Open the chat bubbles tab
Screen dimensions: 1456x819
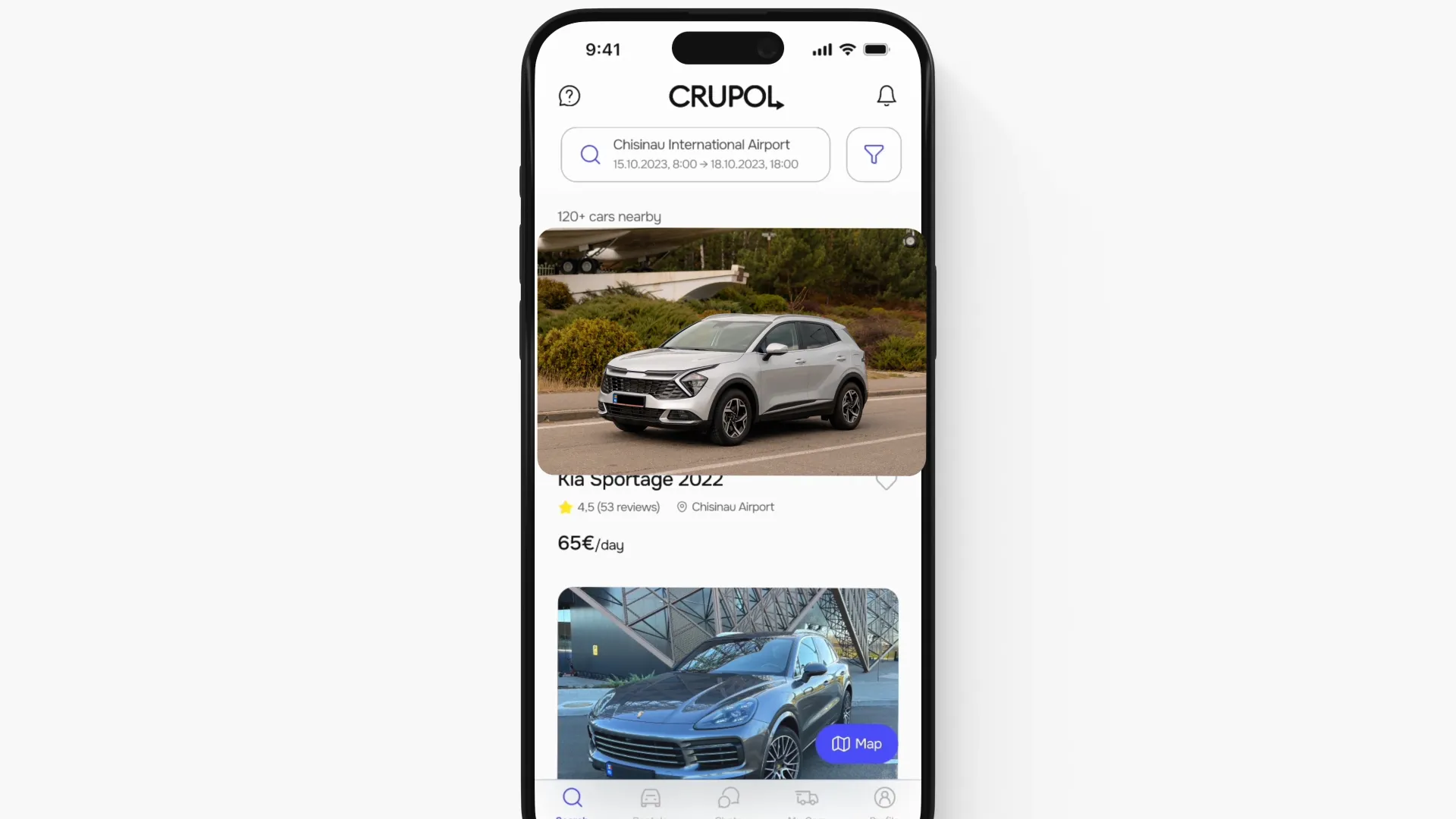tap(729, 799)
